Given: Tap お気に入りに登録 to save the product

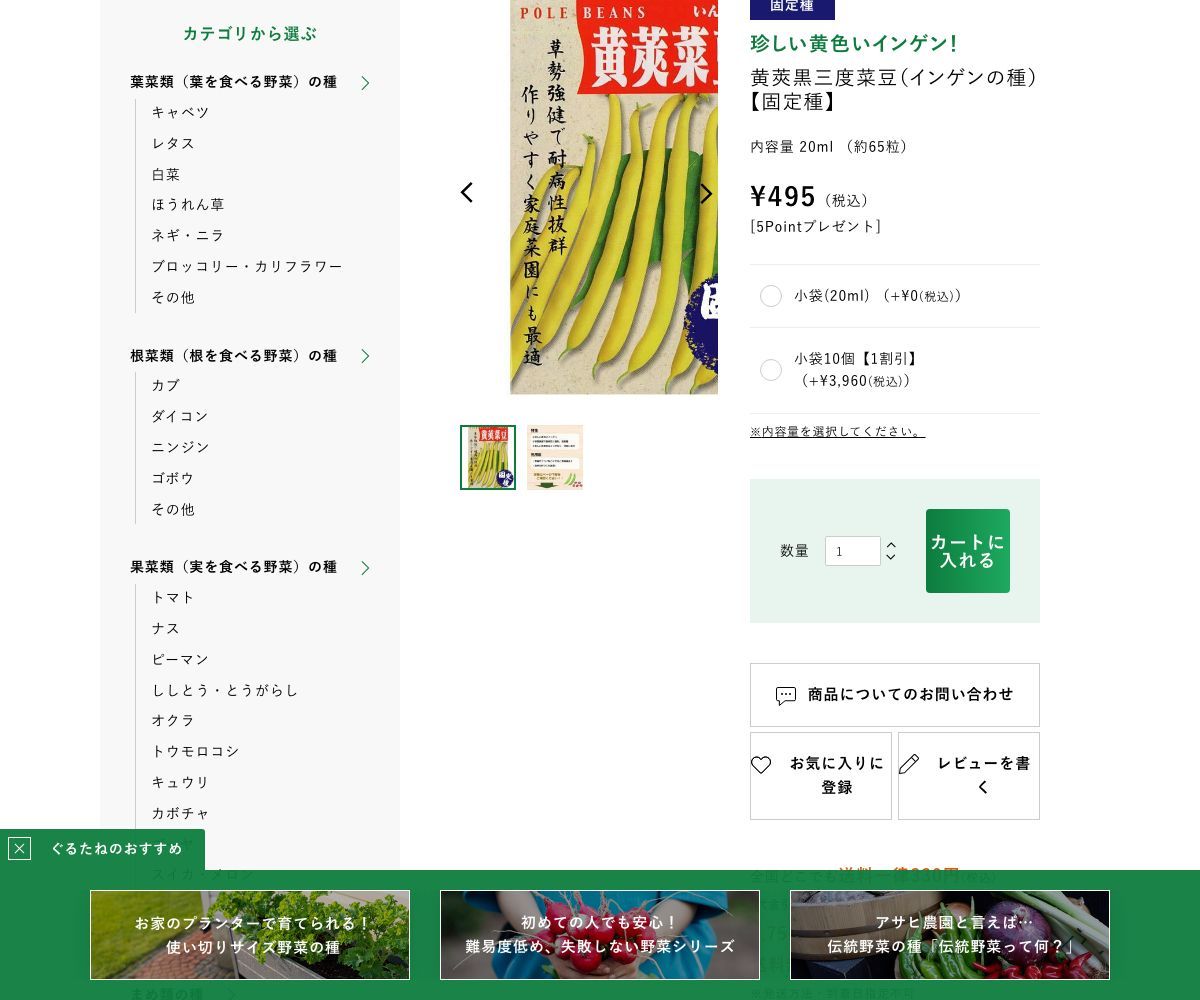Looking at the screenshot, I should (x=820, y=776).
